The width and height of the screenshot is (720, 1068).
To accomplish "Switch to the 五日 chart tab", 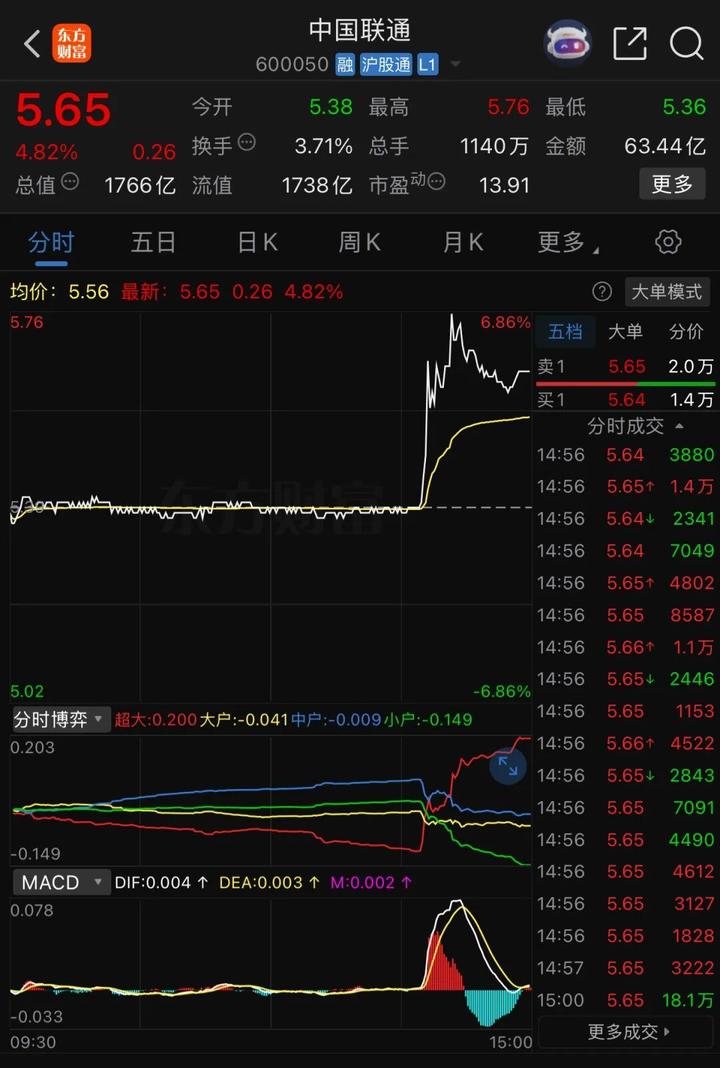I will tap(153, 242).
